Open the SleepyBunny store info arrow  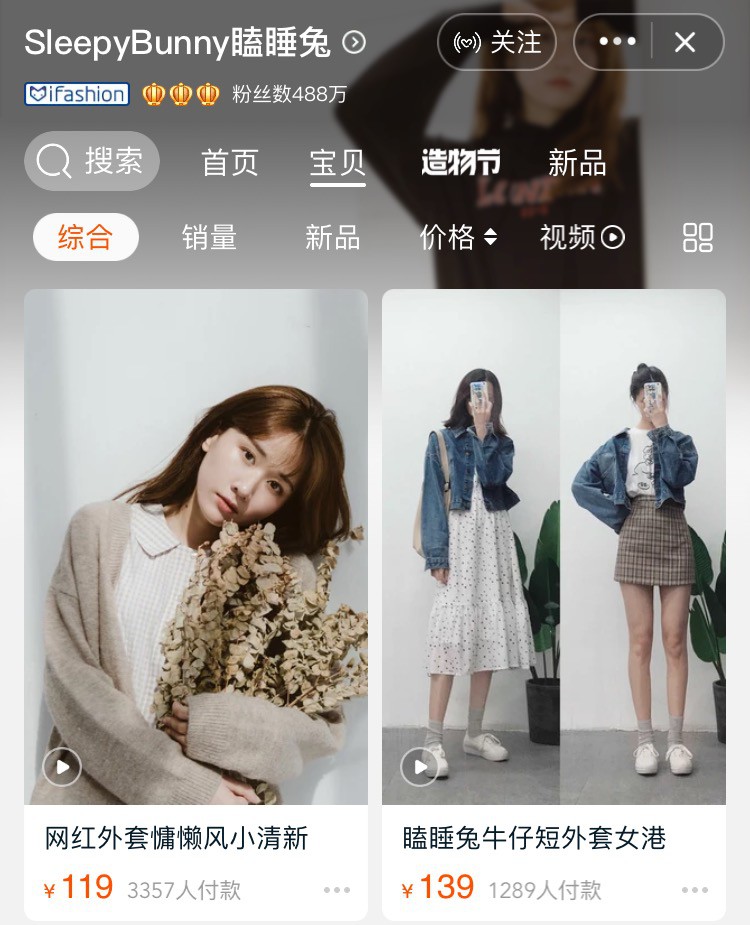click(354, 42)
